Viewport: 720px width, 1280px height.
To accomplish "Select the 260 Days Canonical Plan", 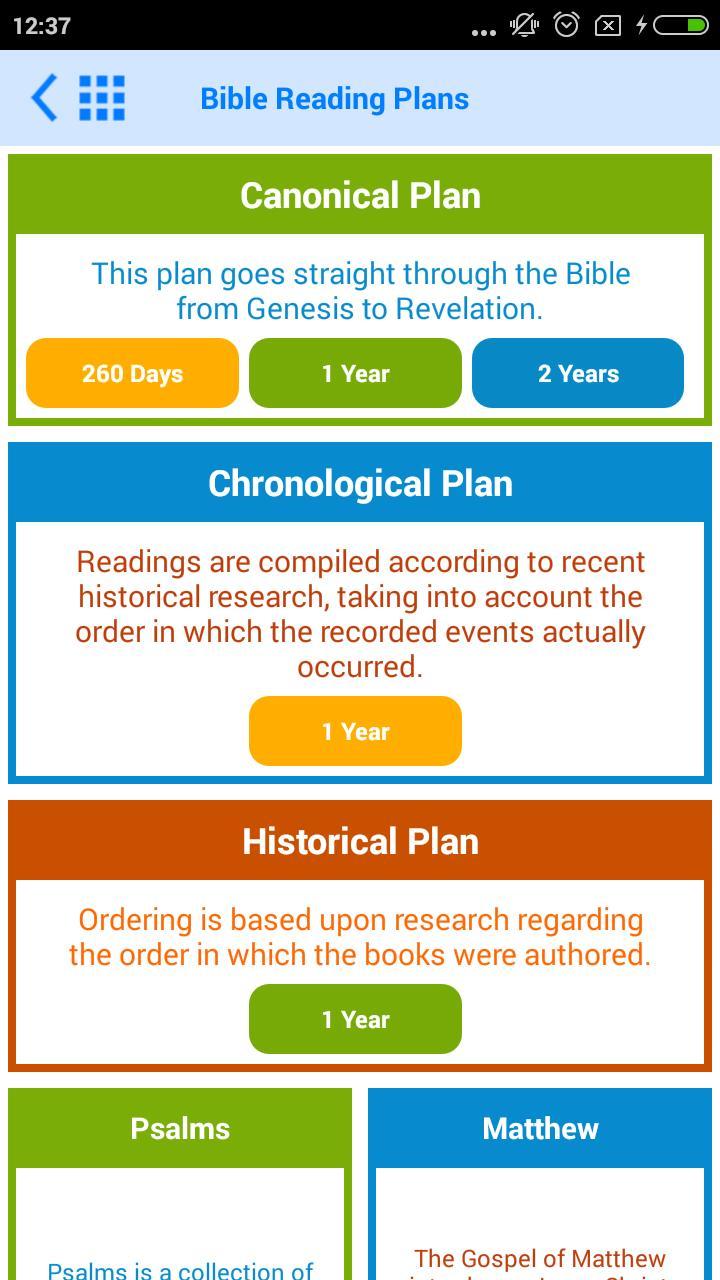I will (x=132, y=373).
